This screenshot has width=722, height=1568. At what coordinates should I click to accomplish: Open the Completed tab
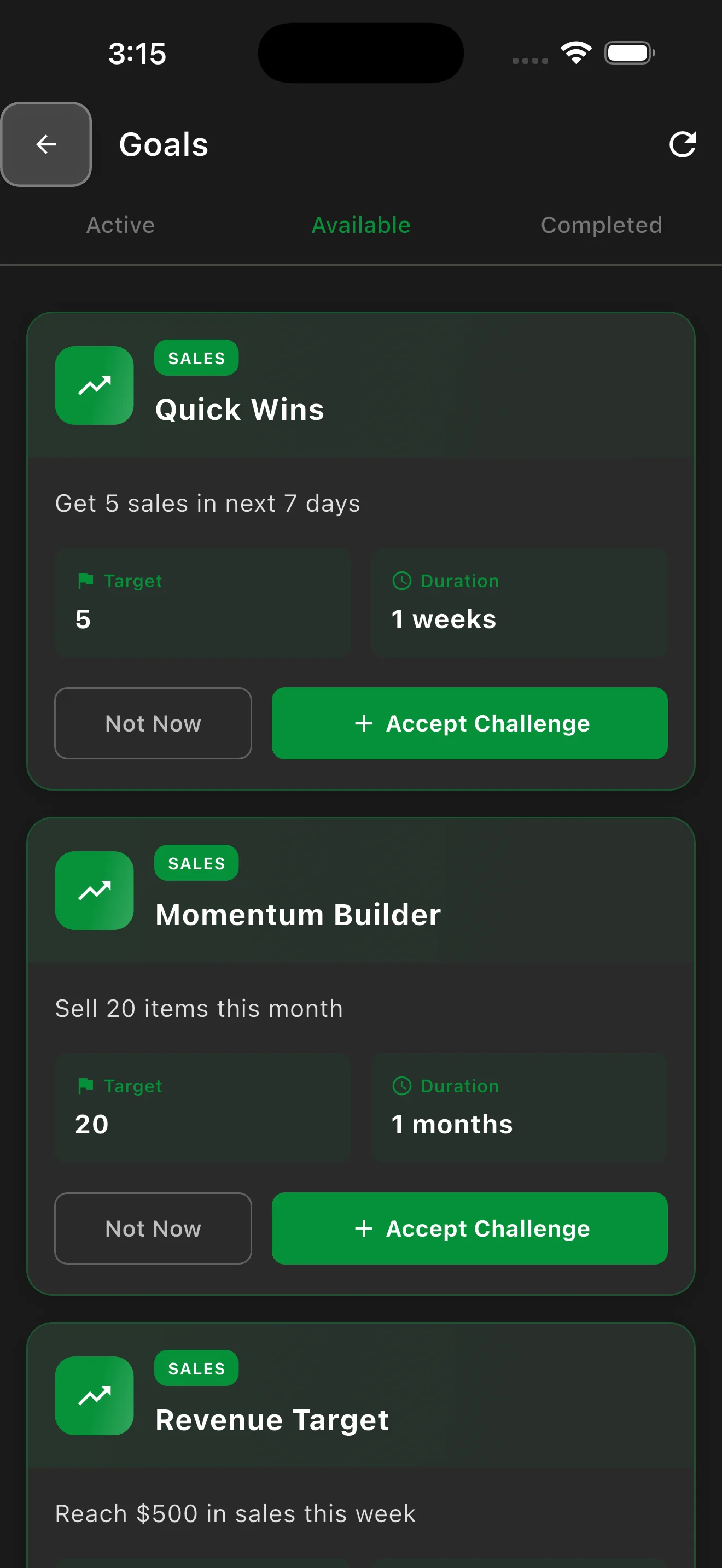(601, 225)
